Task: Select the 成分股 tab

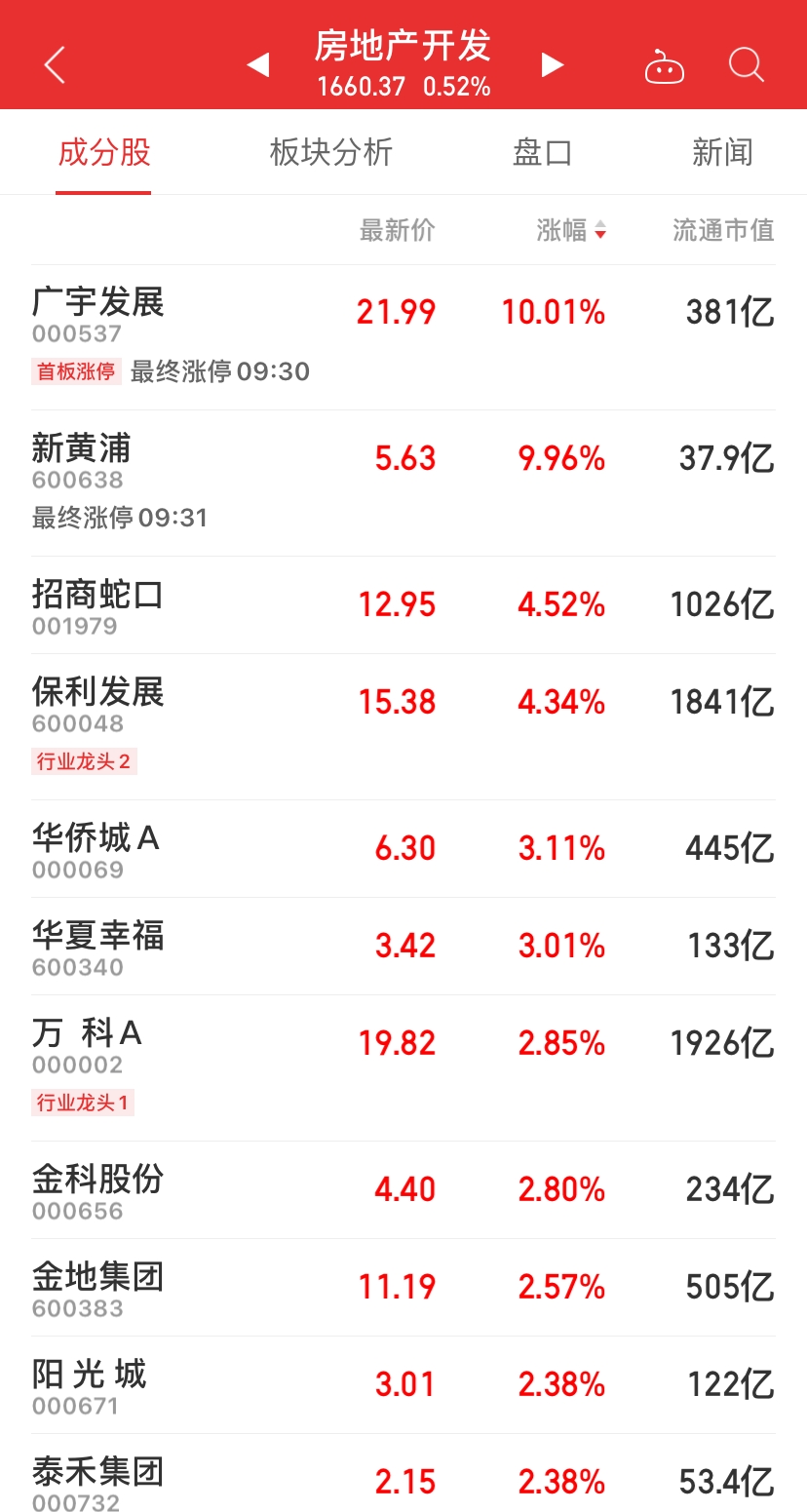Action: click(104, 153)
